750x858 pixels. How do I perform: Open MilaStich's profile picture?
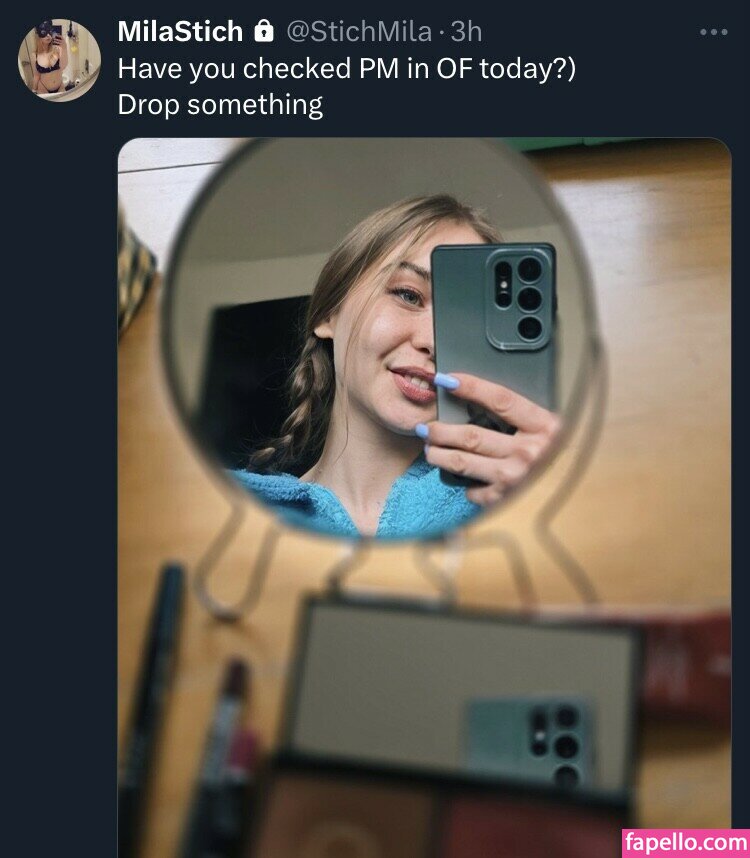point(59,60)
